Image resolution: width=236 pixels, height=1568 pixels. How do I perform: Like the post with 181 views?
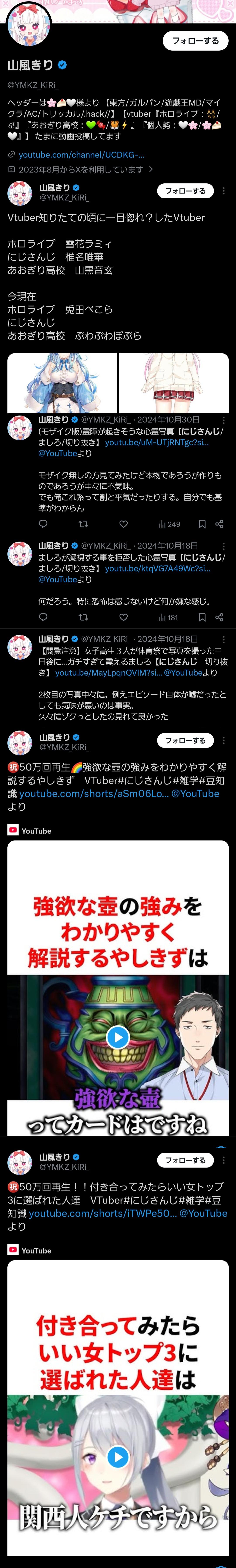coord(123,617)
